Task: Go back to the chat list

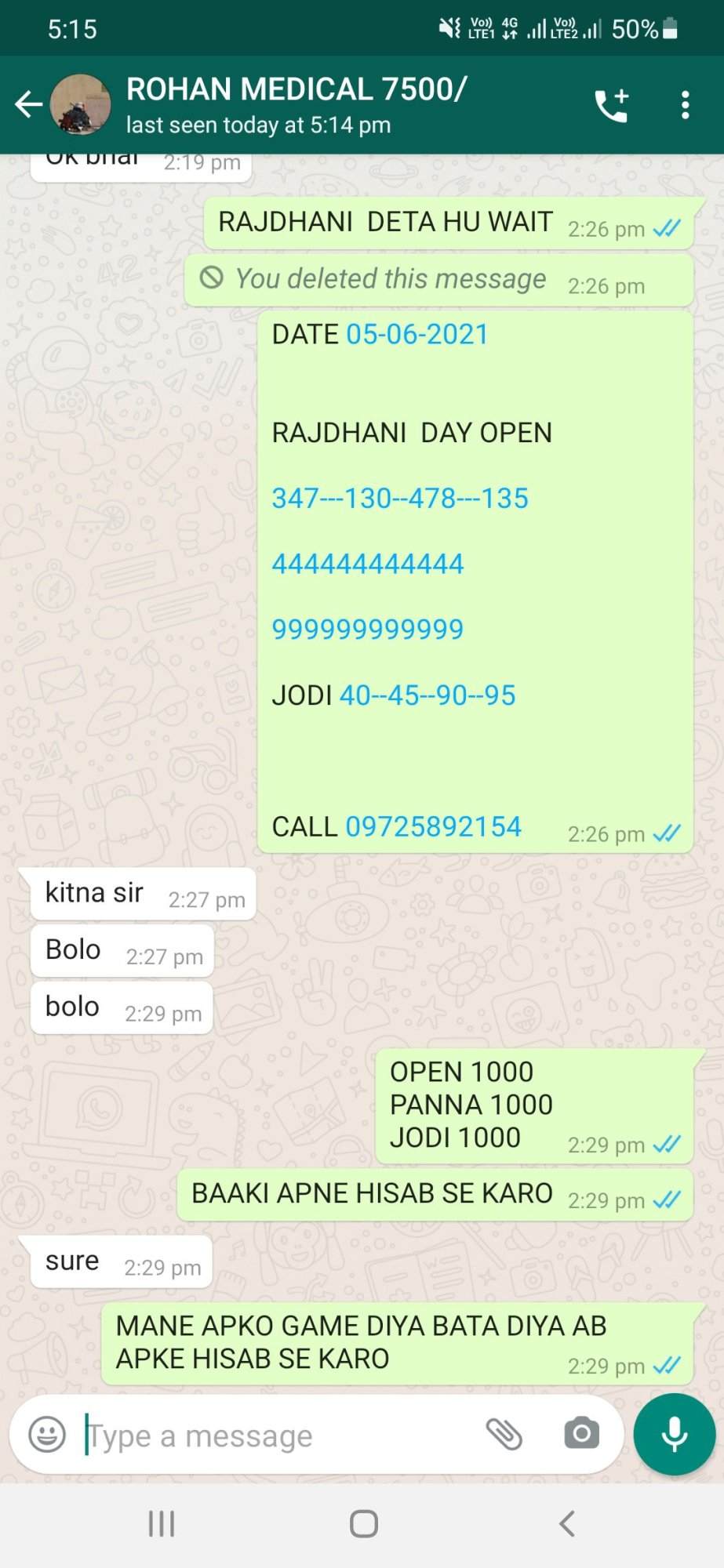Action: coord(29,104)
